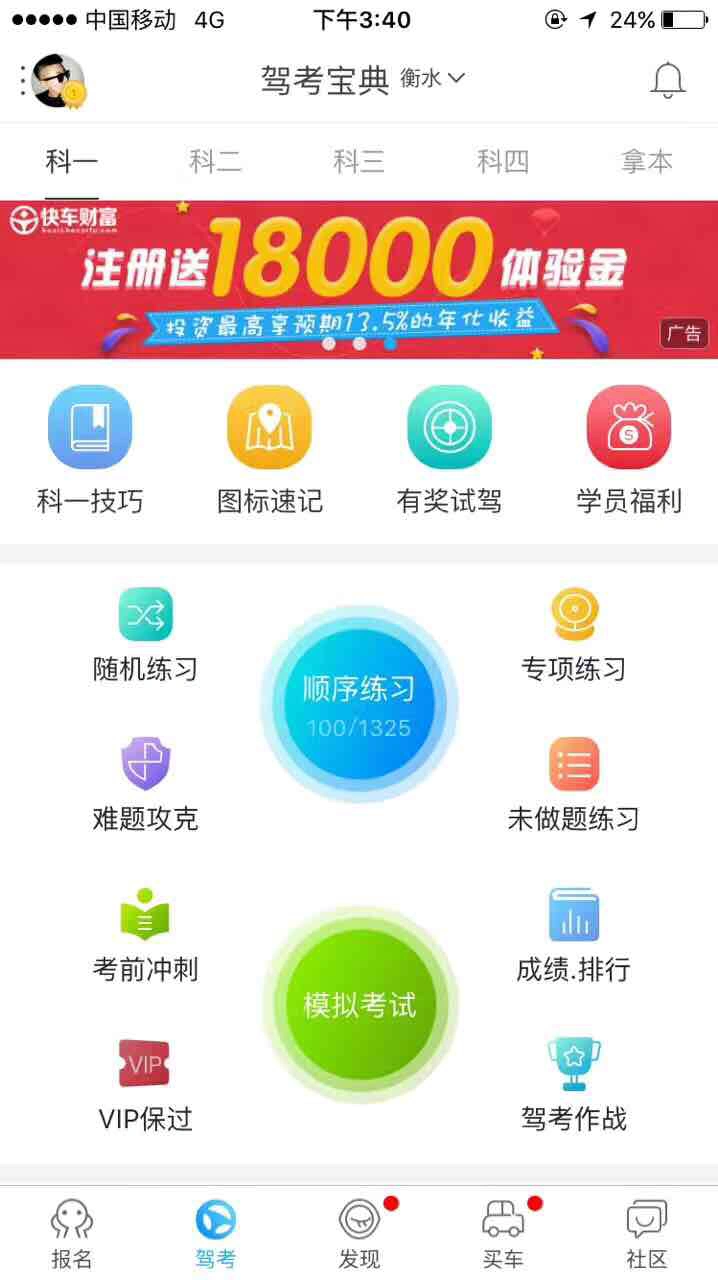Open the notifications bell
718x1280 pixels.
(x=668, y=80)
